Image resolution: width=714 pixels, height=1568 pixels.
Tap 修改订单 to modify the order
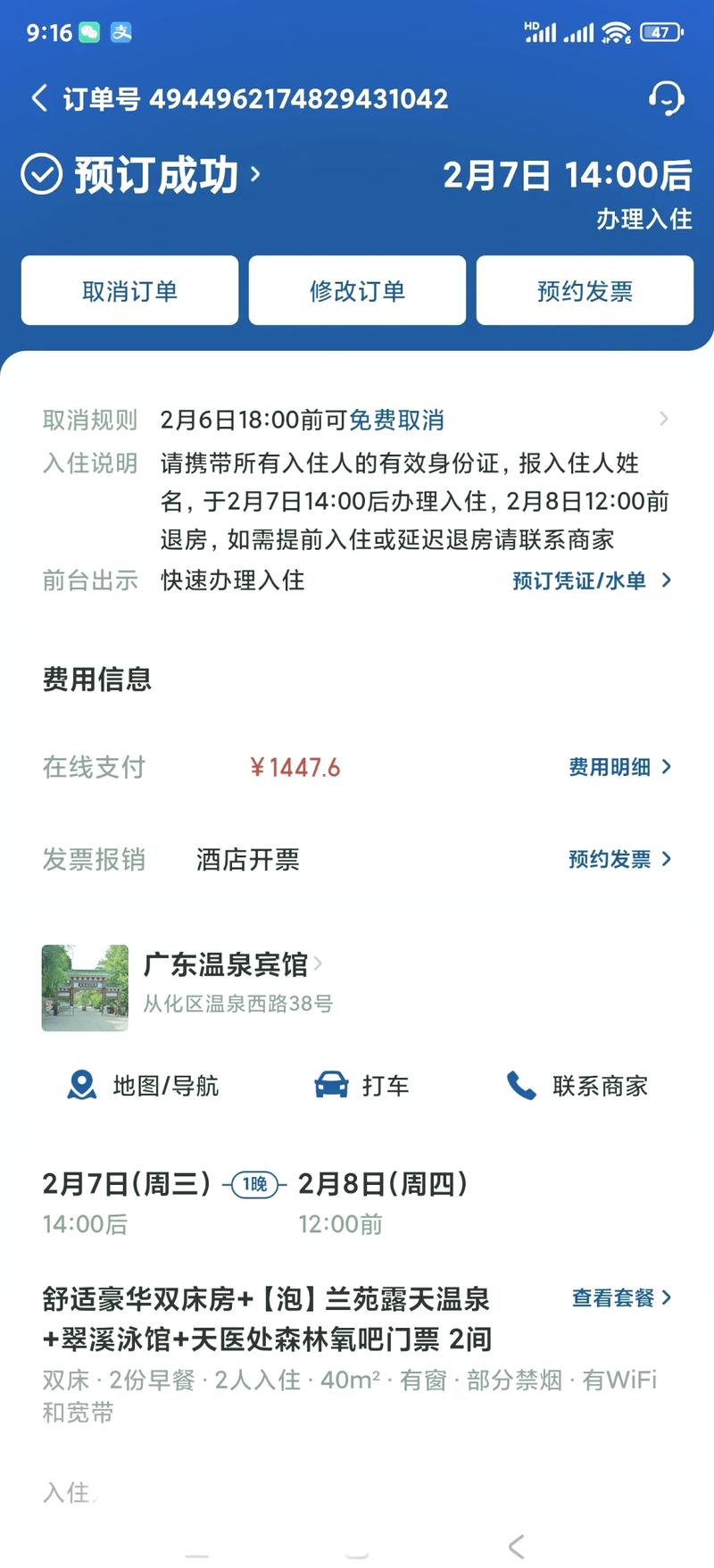[x=357, y=290]
